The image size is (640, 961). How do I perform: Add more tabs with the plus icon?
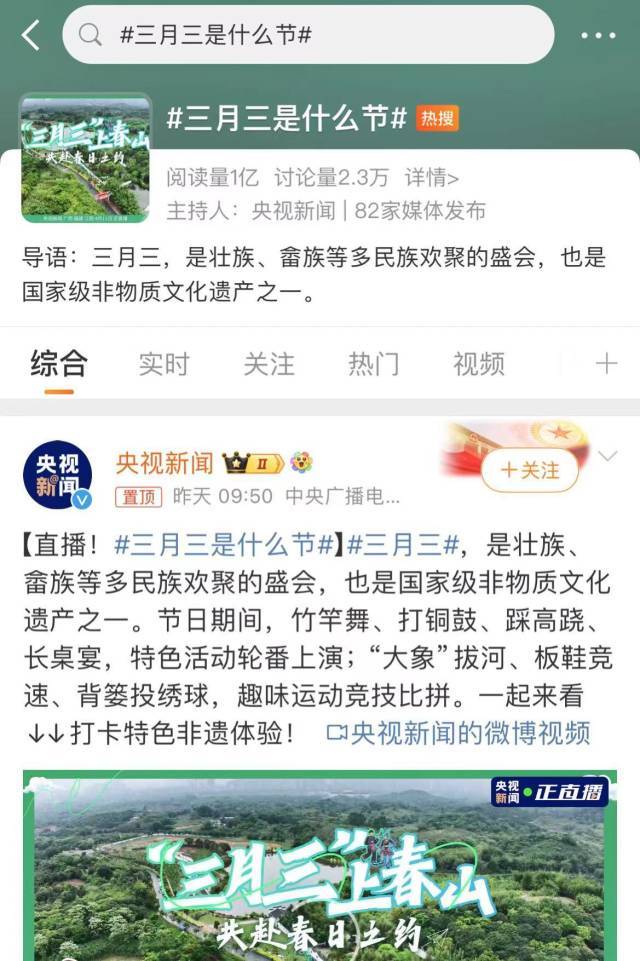pos(606,364)
